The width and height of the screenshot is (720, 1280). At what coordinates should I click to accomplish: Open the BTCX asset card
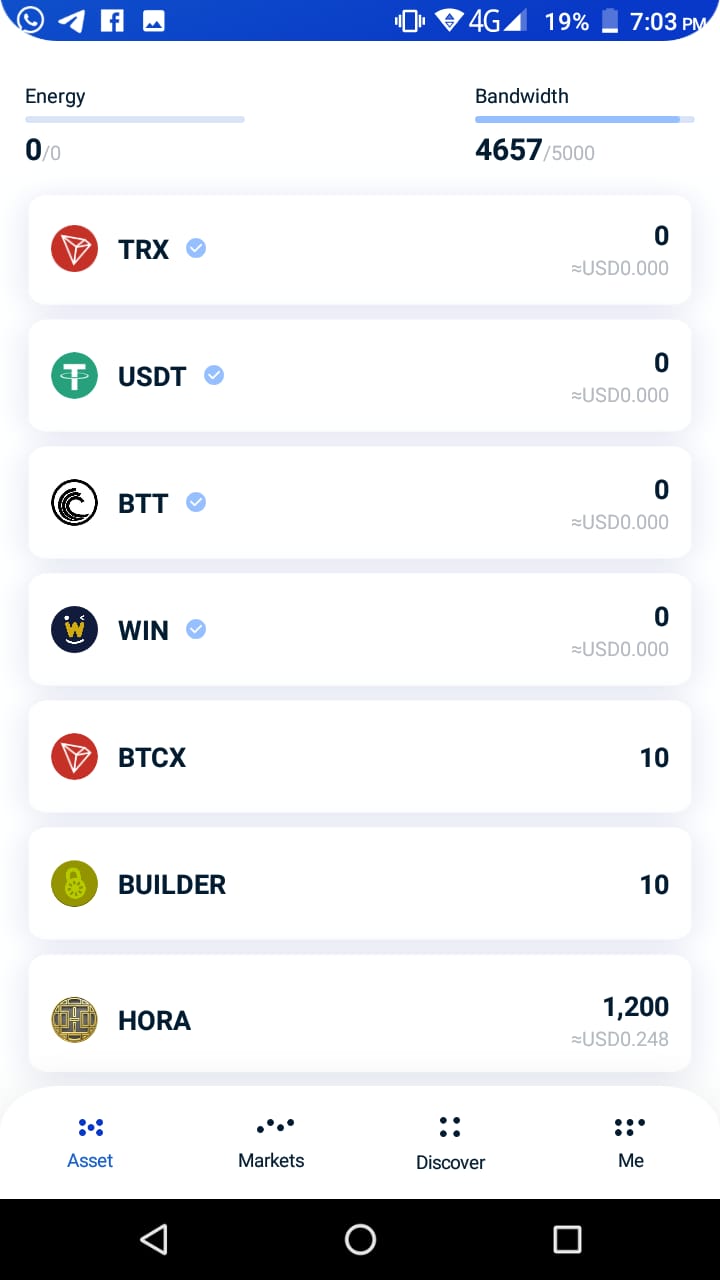[360, 757]
